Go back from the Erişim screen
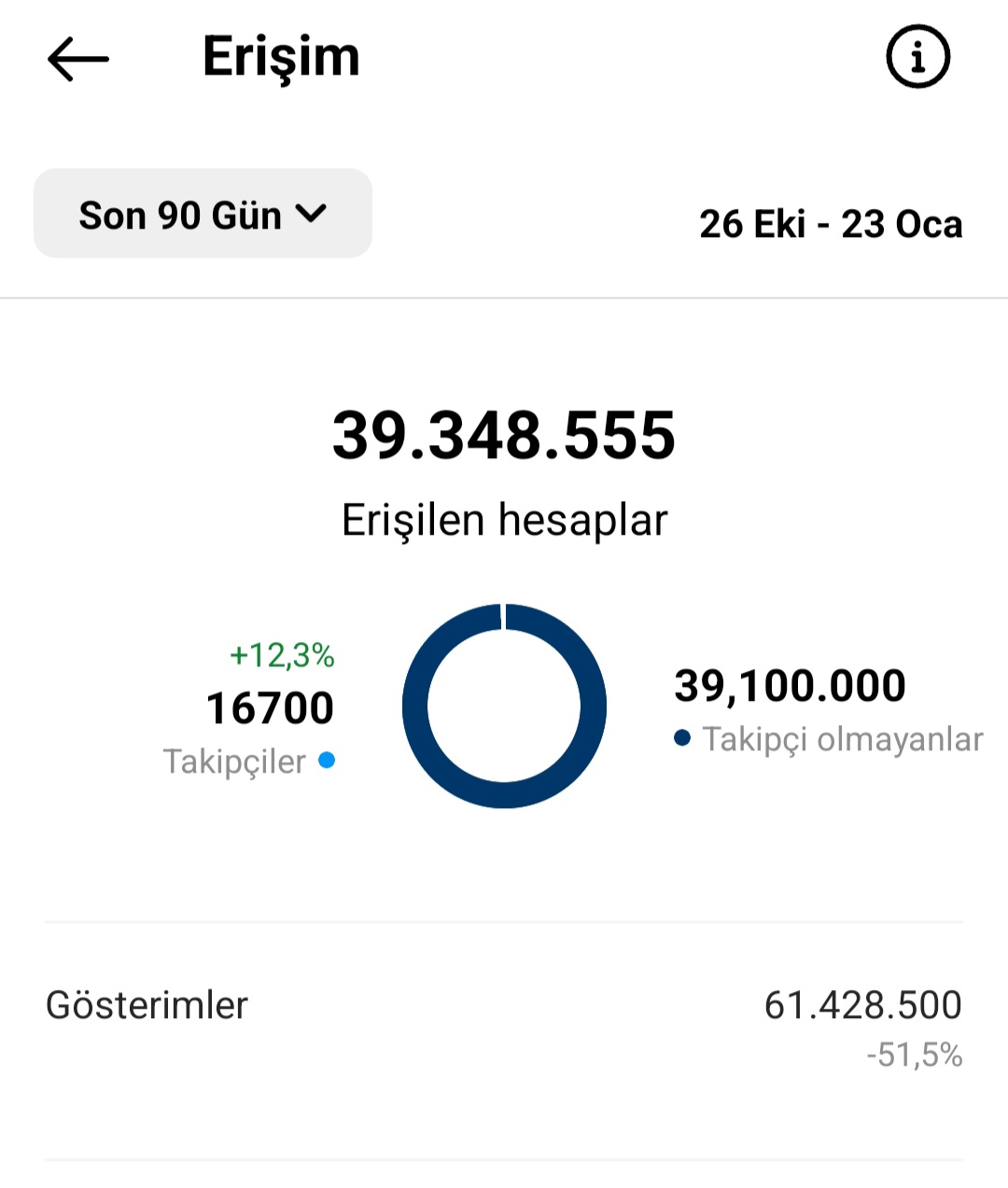 click(78, 59)
